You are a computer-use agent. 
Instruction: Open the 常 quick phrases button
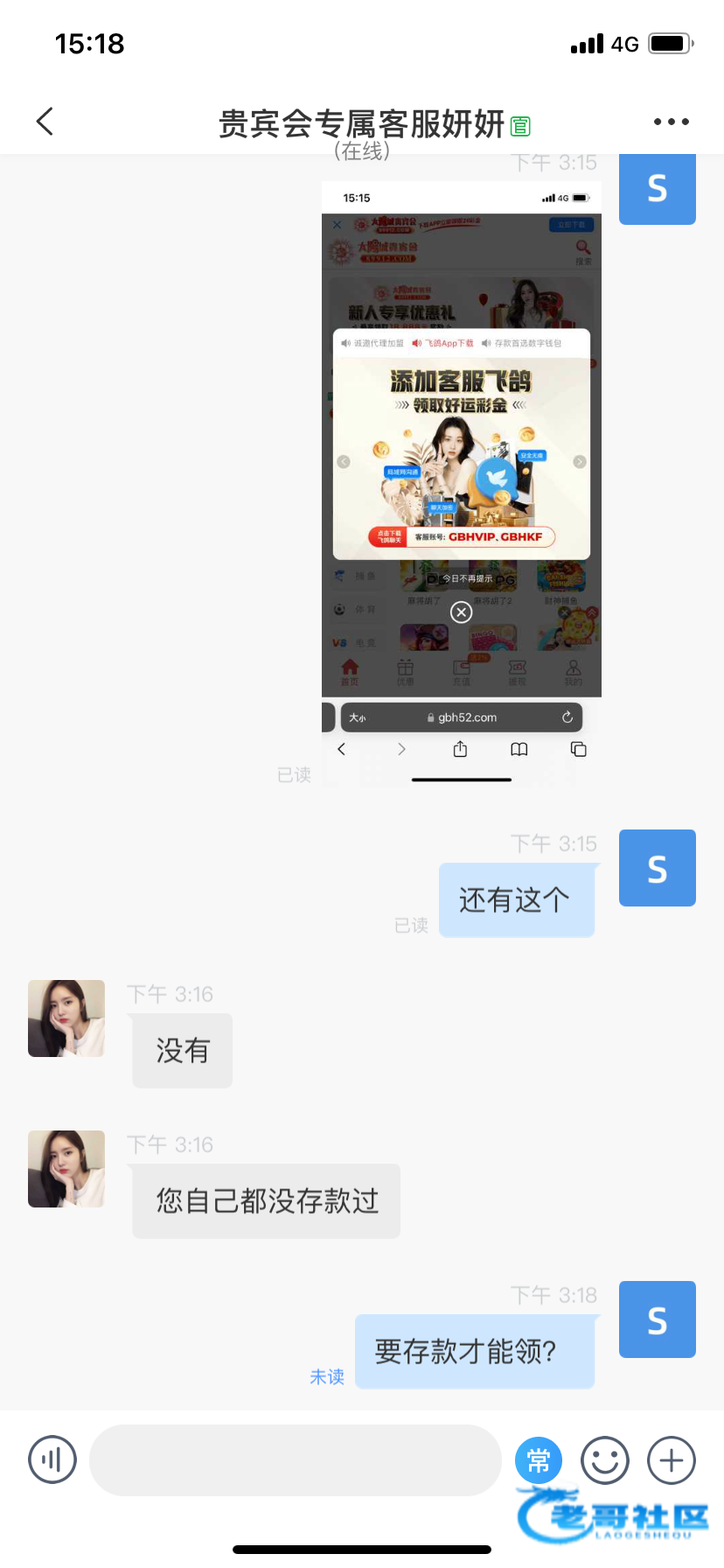click(539, 1460)
